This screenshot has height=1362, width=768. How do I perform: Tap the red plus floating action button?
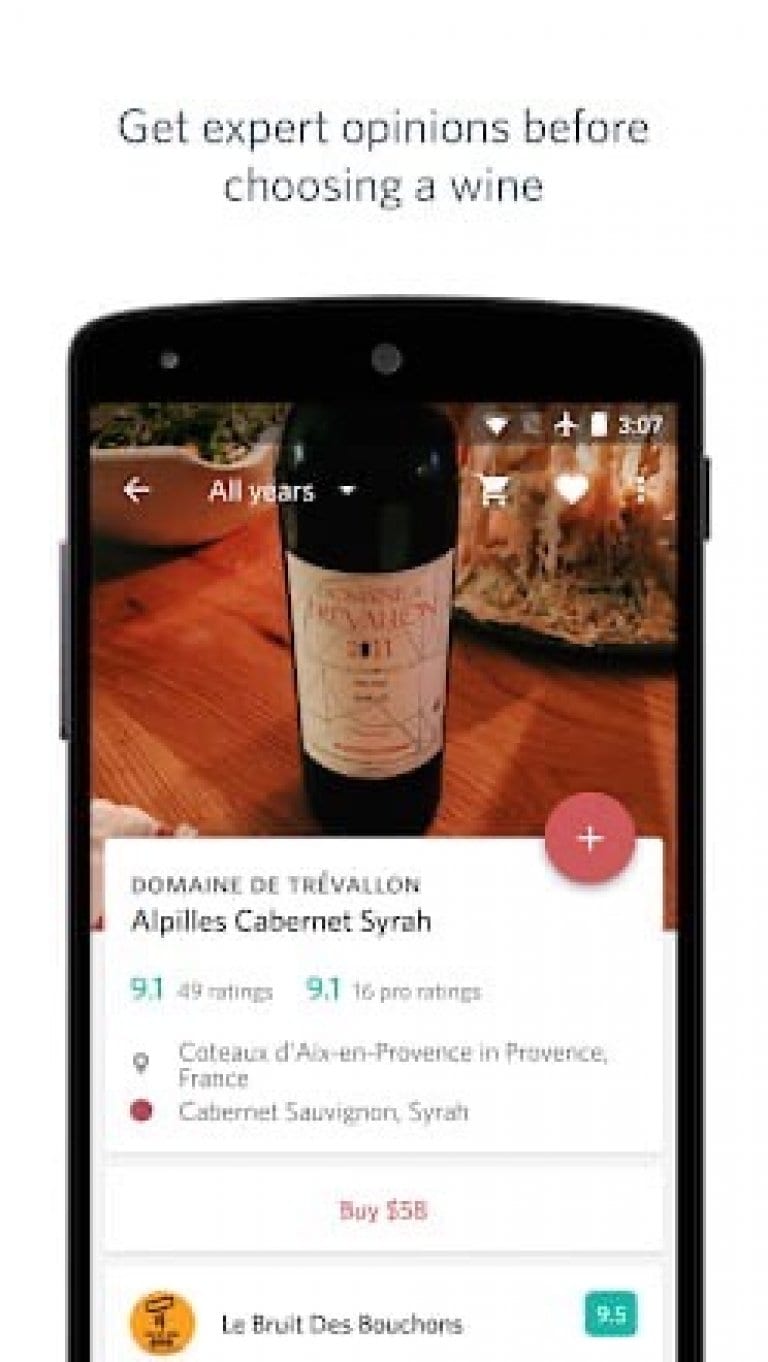tap(589, 840)
